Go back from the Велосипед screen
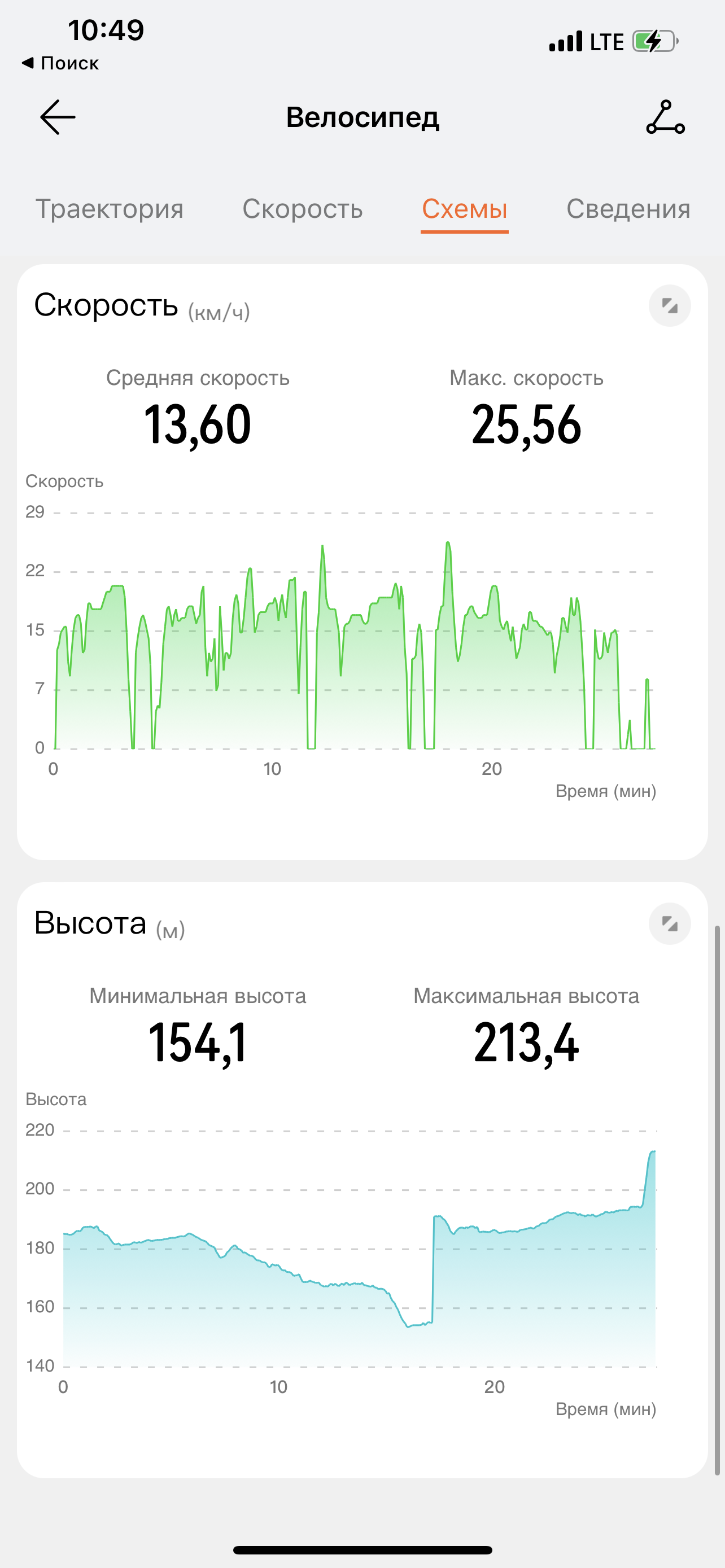 pyautogui.click(x=58, y=117)
